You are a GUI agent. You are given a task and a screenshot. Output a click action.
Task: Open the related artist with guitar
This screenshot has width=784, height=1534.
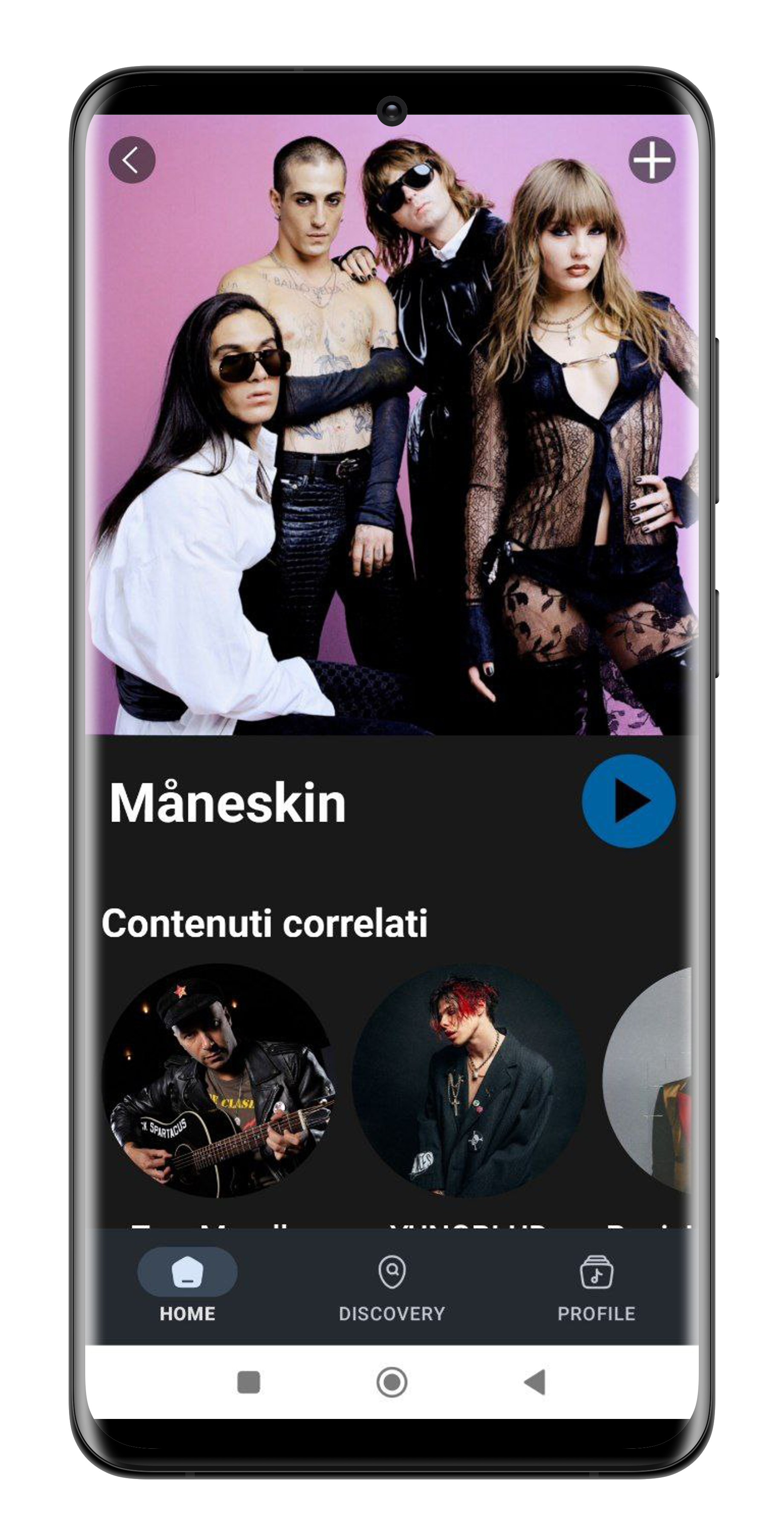218,1080
